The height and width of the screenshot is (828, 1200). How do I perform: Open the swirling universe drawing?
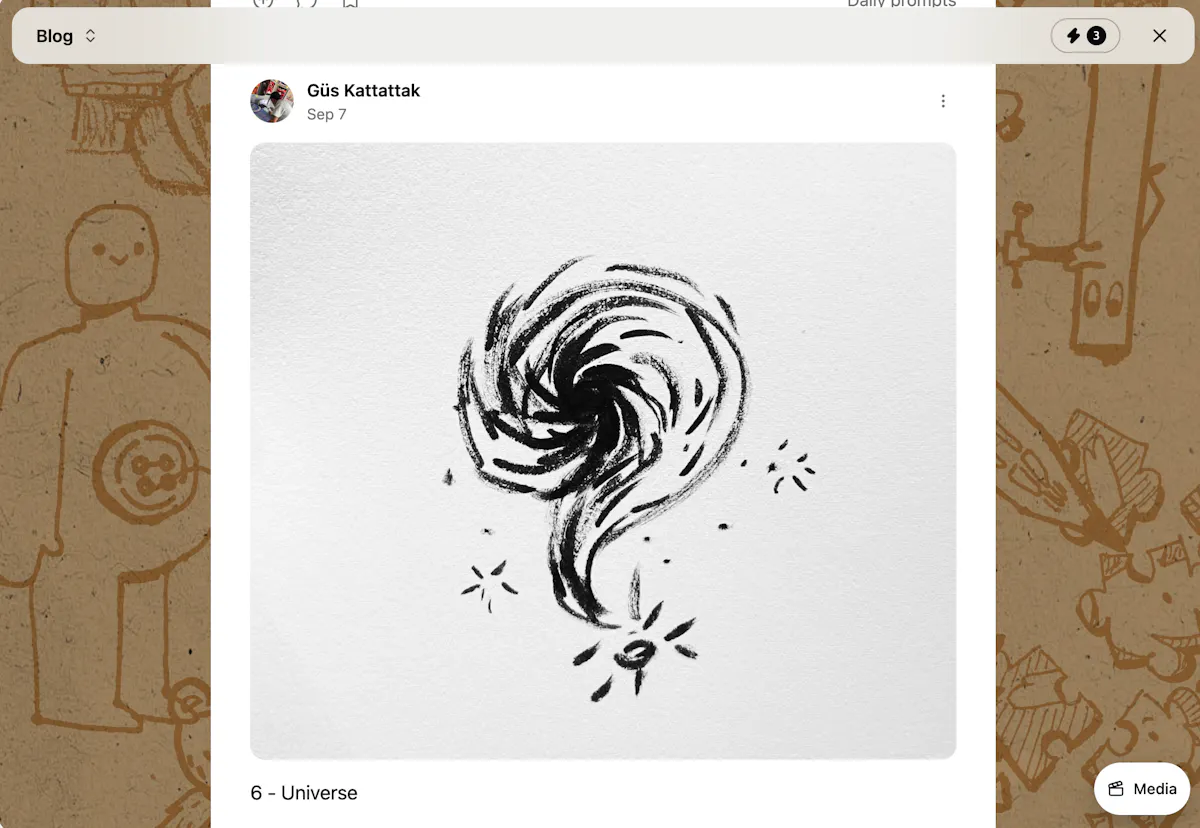(603, 451)
